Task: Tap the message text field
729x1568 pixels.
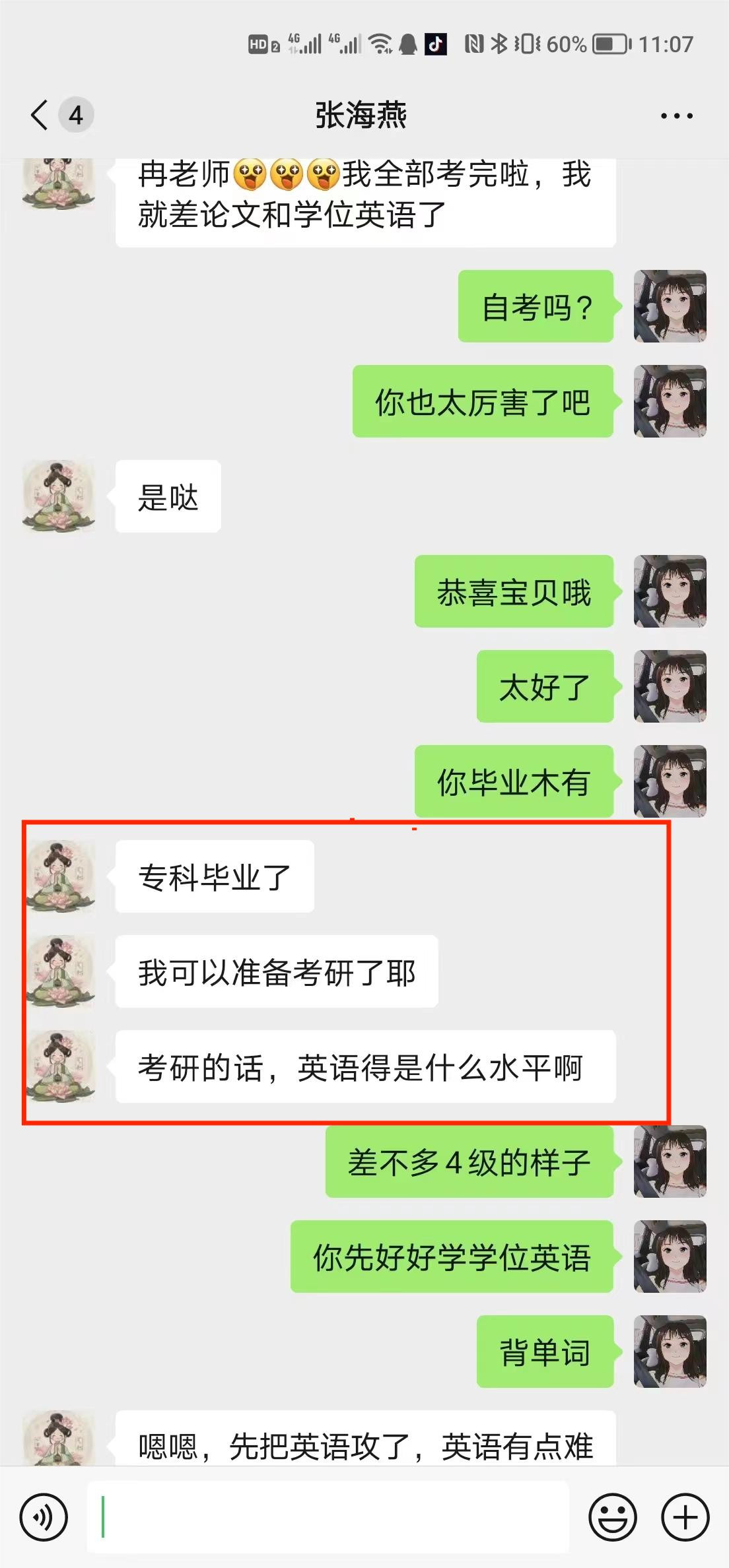Action: coord(328,1517)
